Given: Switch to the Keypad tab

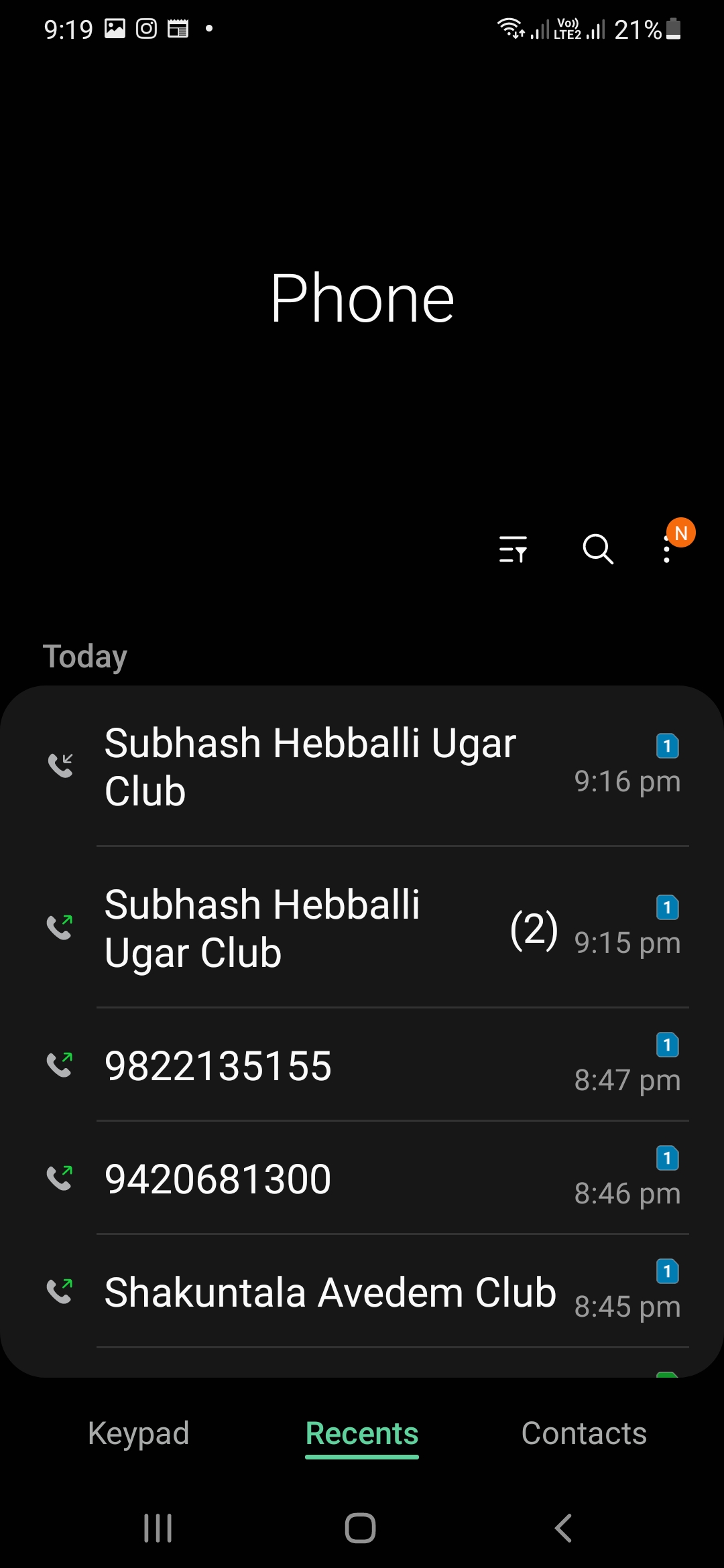Looking at the screenshot, I should pyautogui.click(x=139, y=1434).
